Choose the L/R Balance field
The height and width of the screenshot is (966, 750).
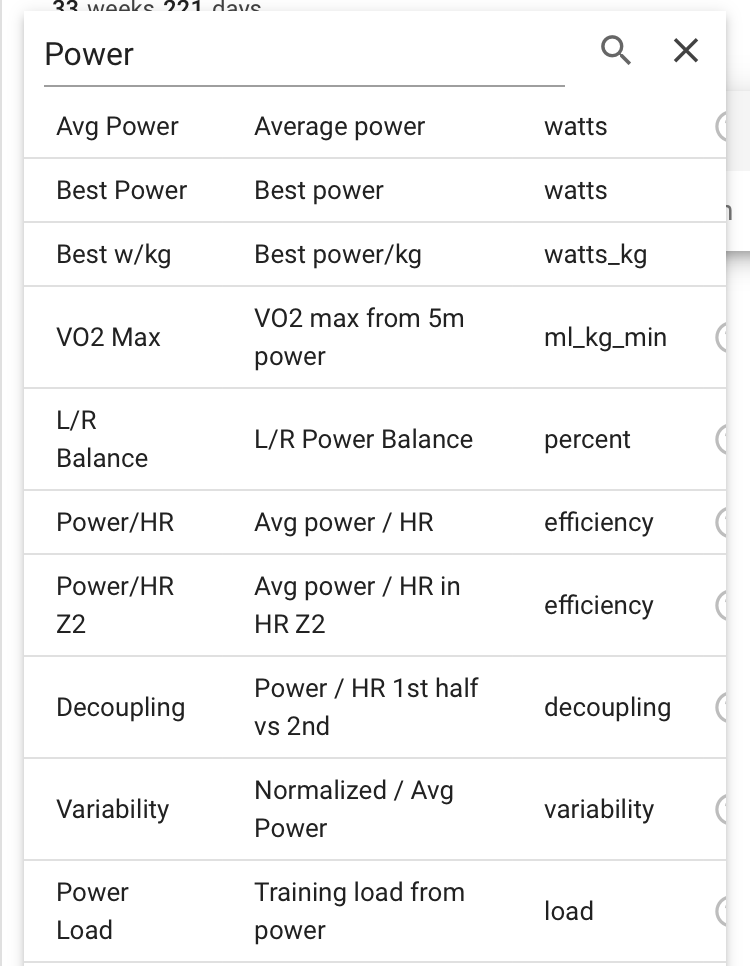(x=375, y=440)
